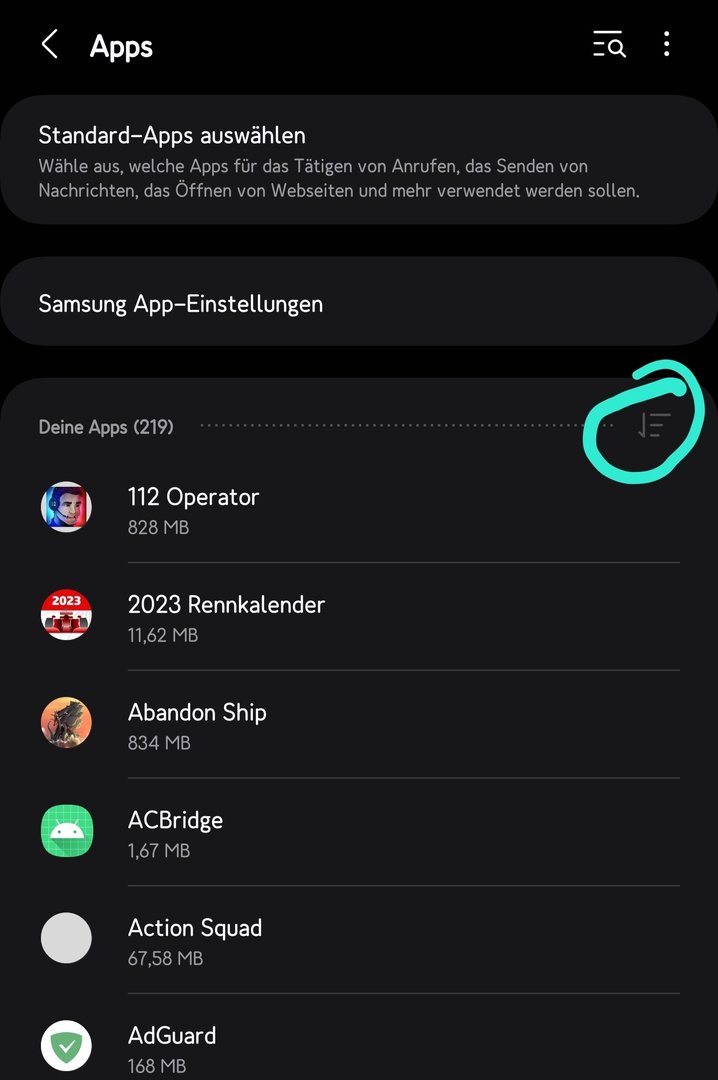Select the 2023 Rennkalender app

pyautogui.click(x=358, y=616)
